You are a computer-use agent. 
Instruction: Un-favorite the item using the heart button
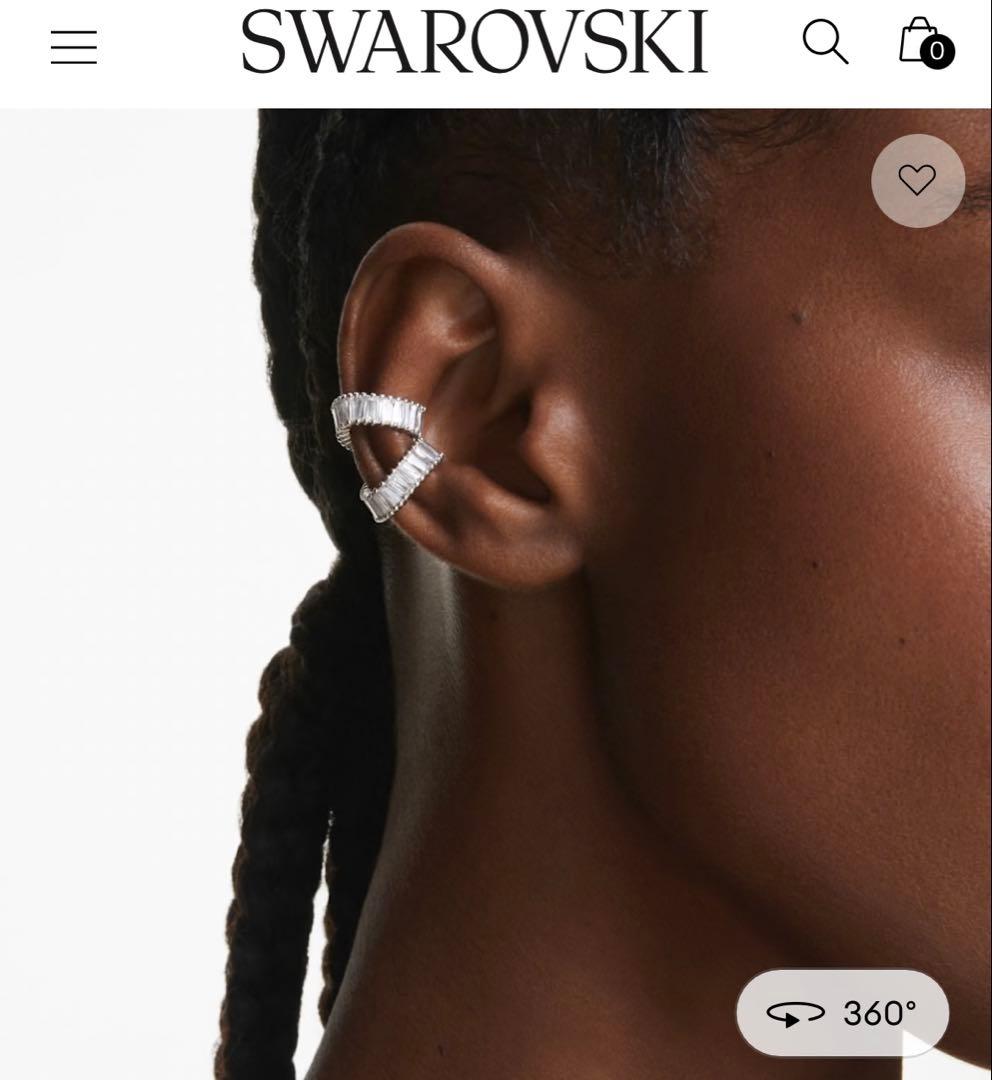coord(917,180)
